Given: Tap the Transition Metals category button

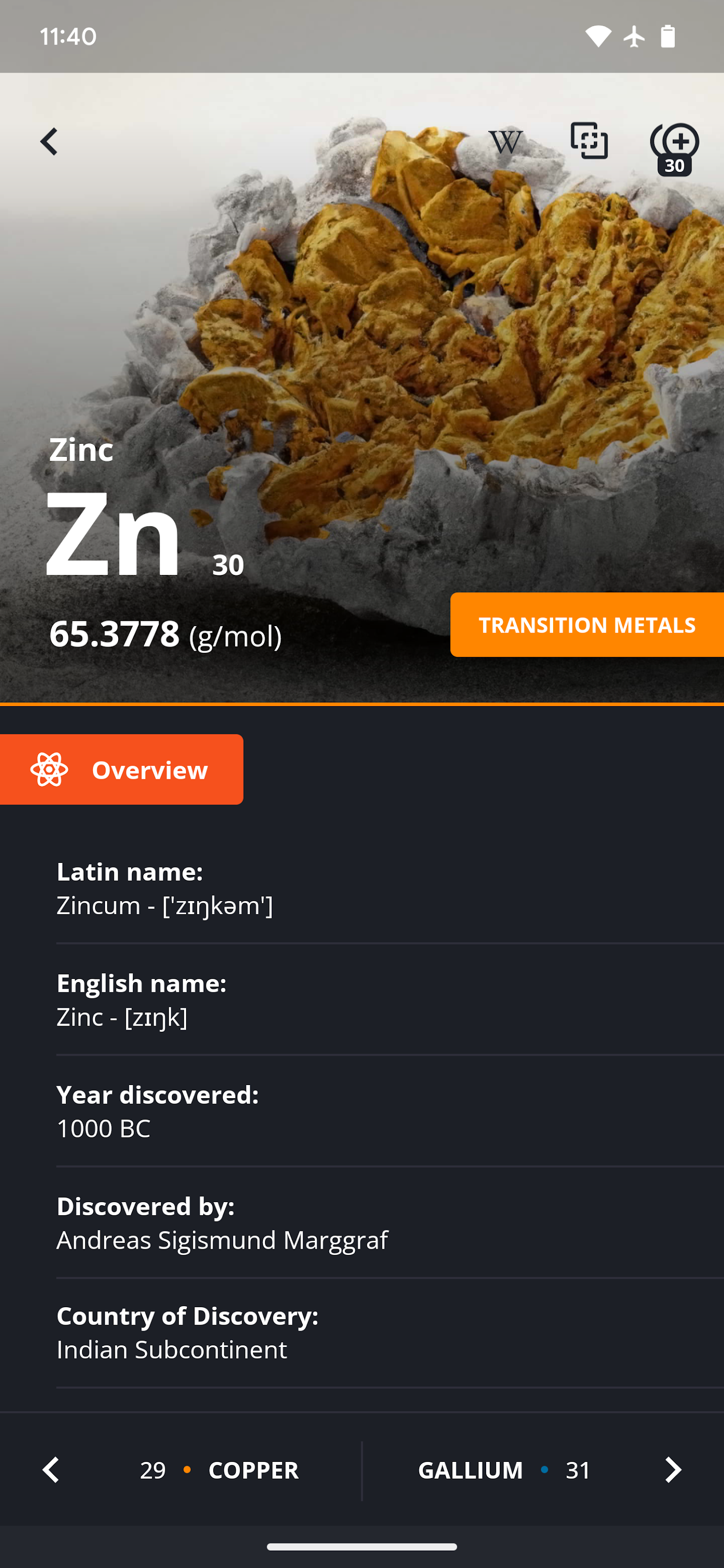Looking at the screenshot, I should point(587,625).
